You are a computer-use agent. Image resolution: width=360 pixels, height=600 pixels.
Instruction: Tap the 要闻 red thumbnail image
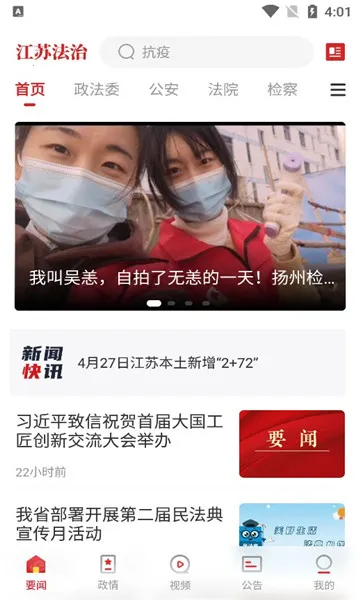(292, 444)
